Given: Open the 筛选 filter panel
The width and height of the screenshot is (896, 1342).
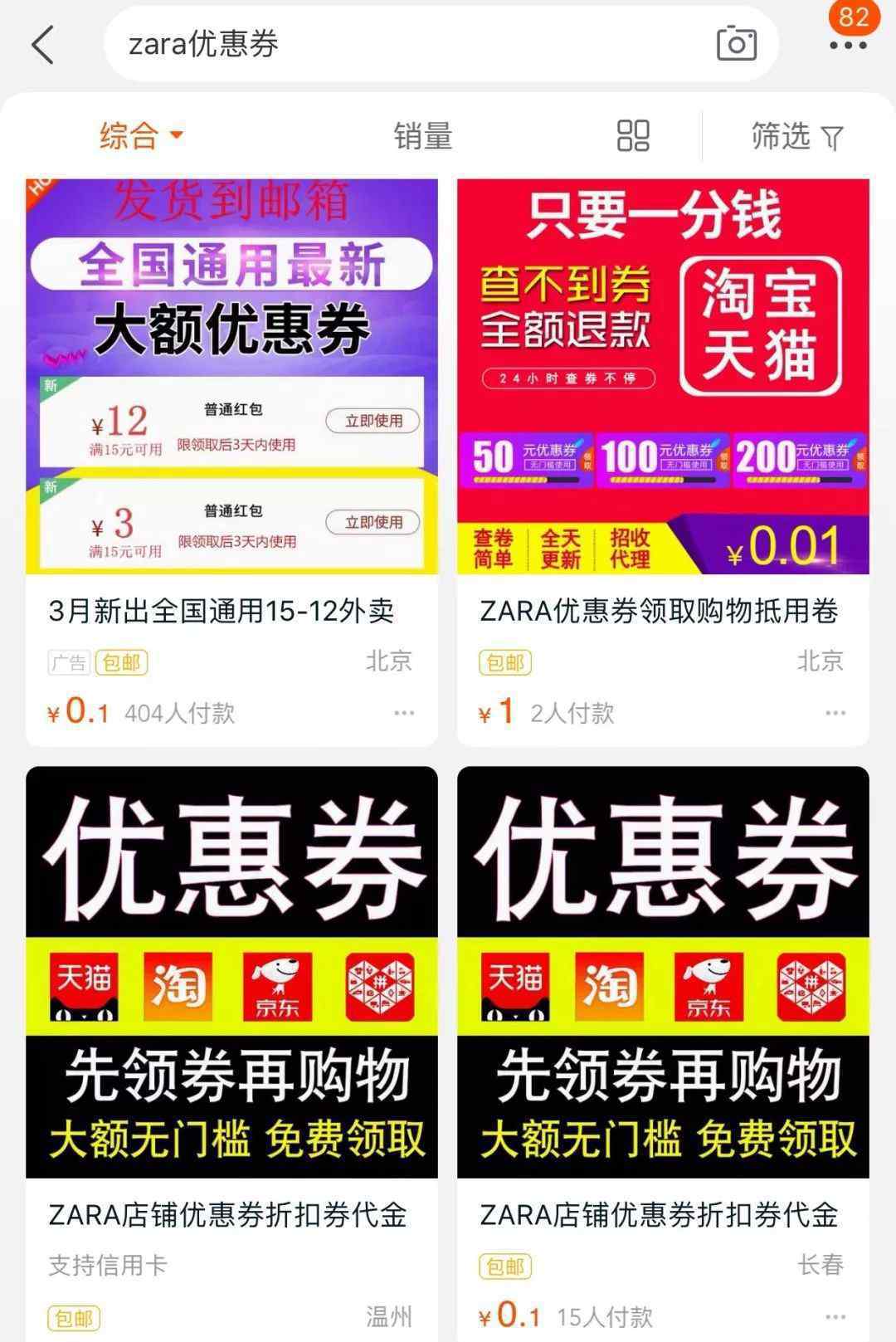Looking at the screenshot, I should (x=796, y=136).
